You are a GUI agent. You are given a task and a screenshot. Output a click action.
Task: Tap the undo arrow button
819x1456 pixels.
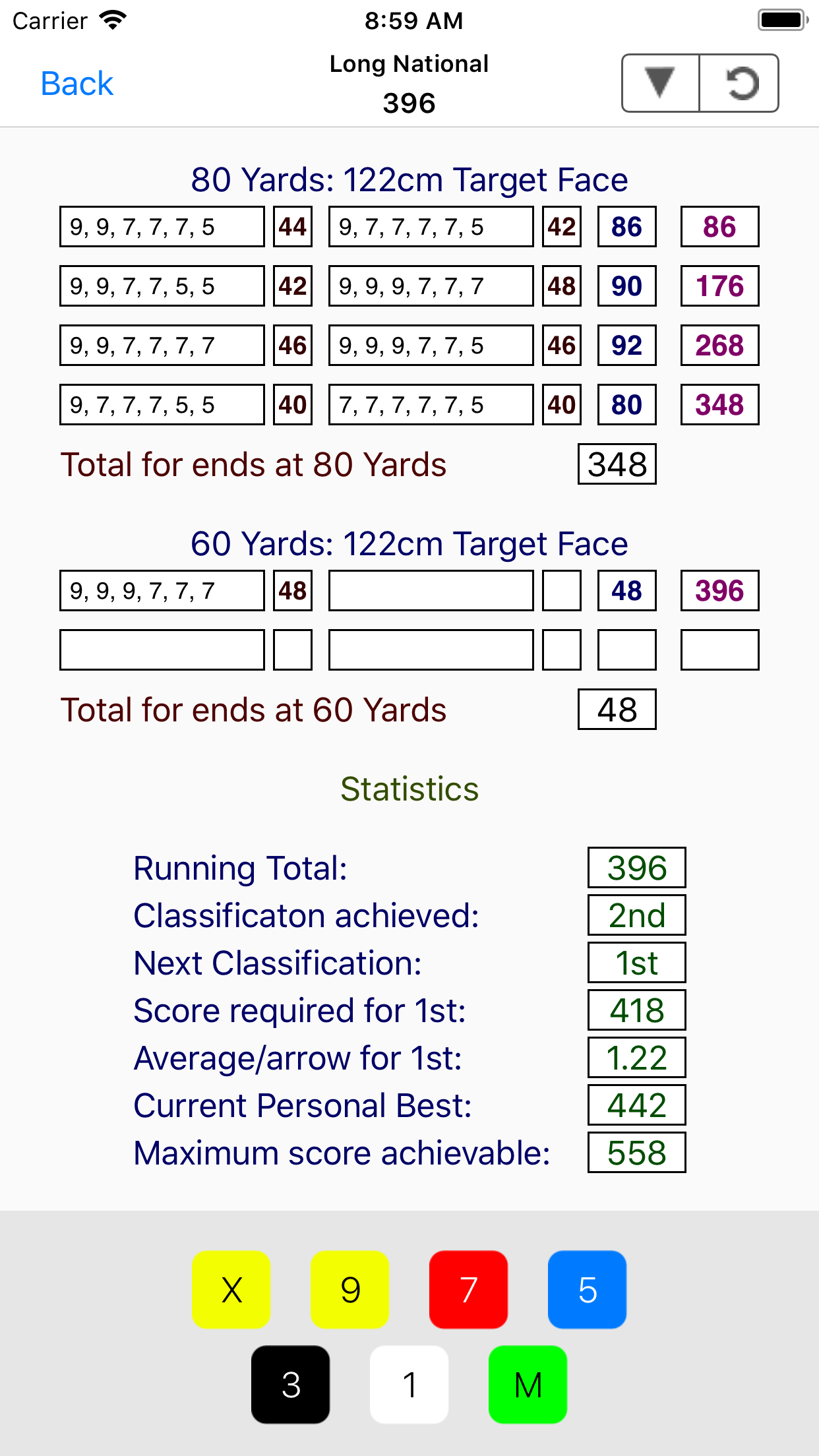(x=739, y=83)
